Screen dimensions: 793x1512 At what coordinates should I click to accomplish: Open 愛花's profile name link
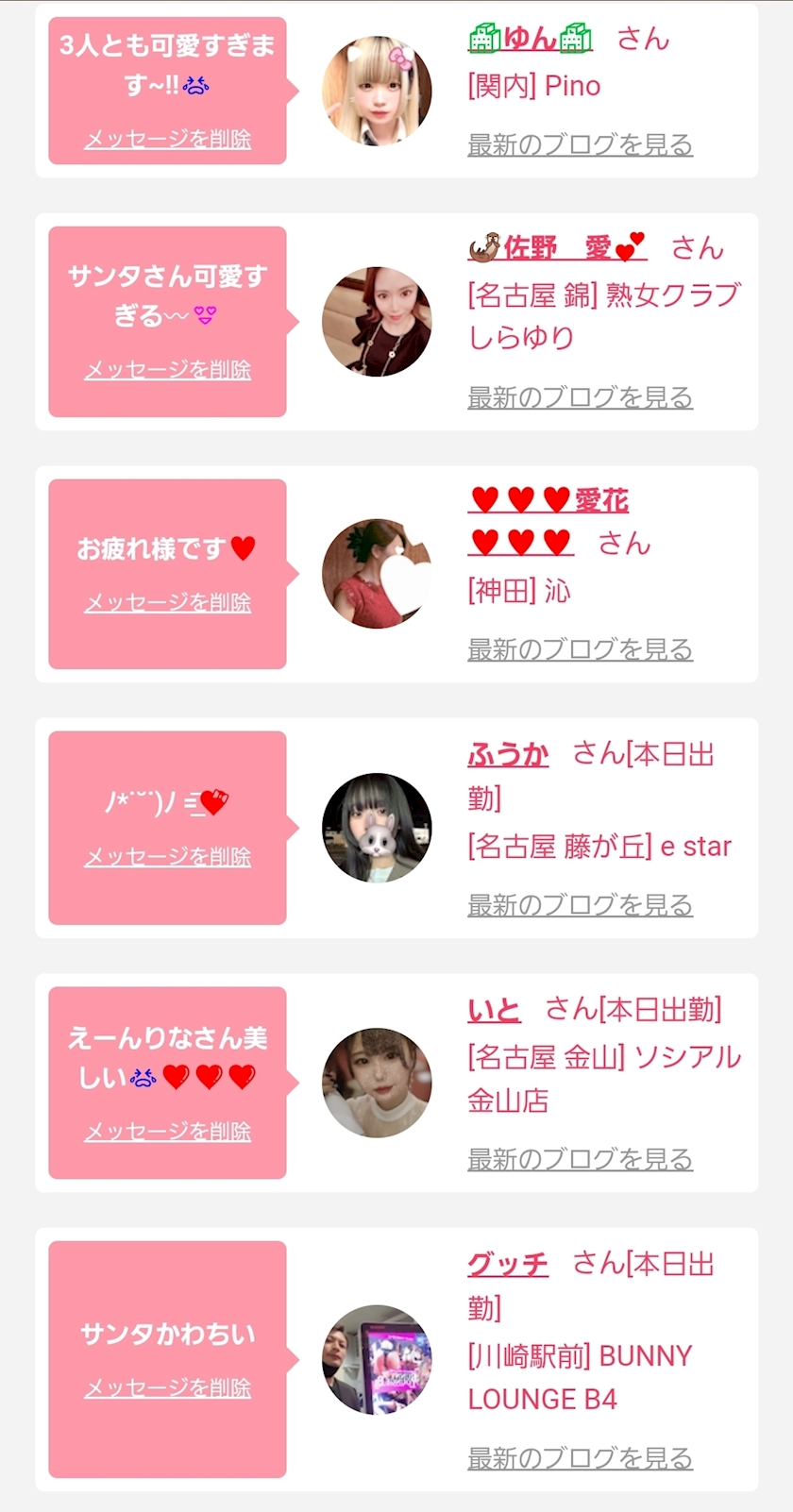(548, 521)
